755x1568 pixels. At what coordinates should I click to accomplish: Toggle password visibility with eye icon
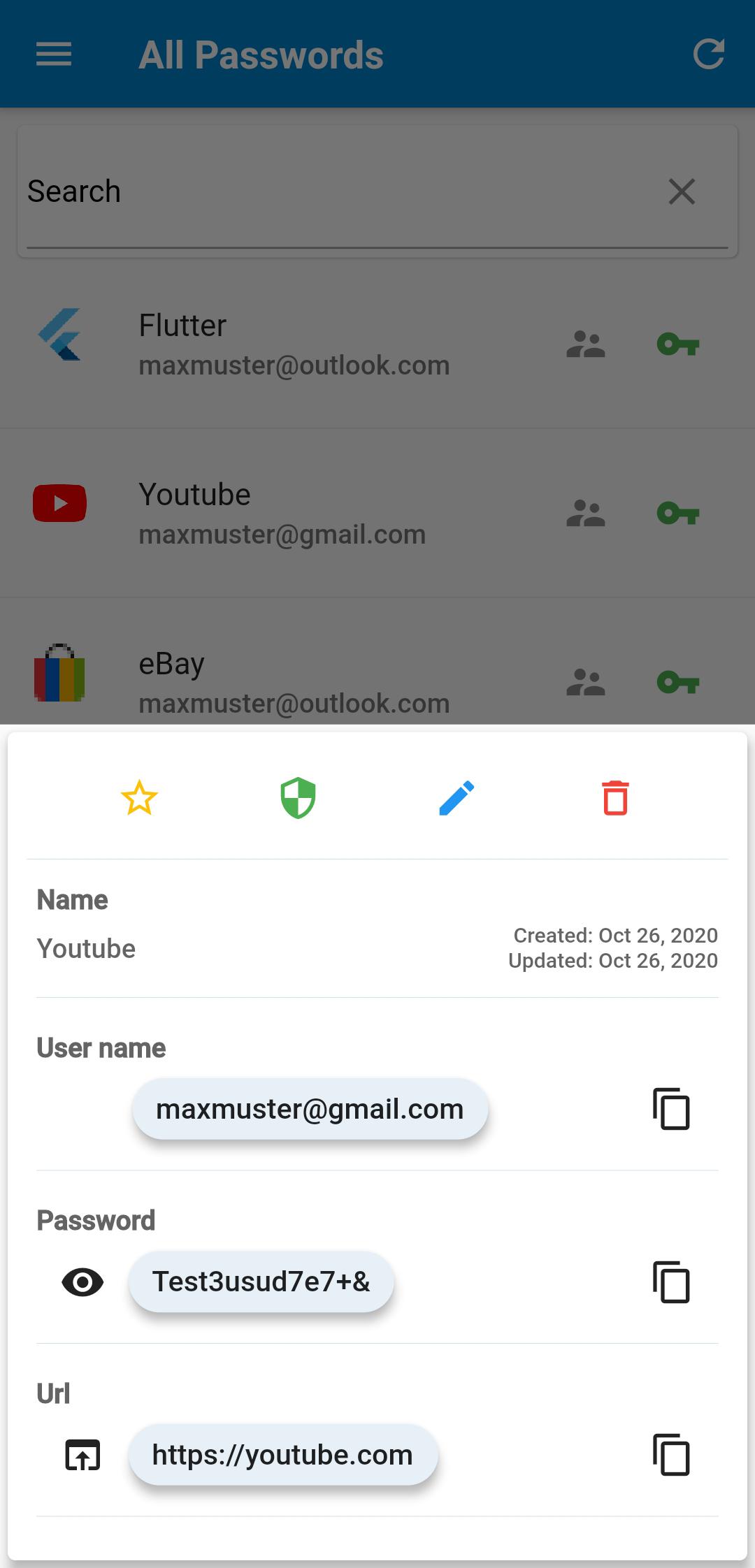click(x=82, y=1282)
